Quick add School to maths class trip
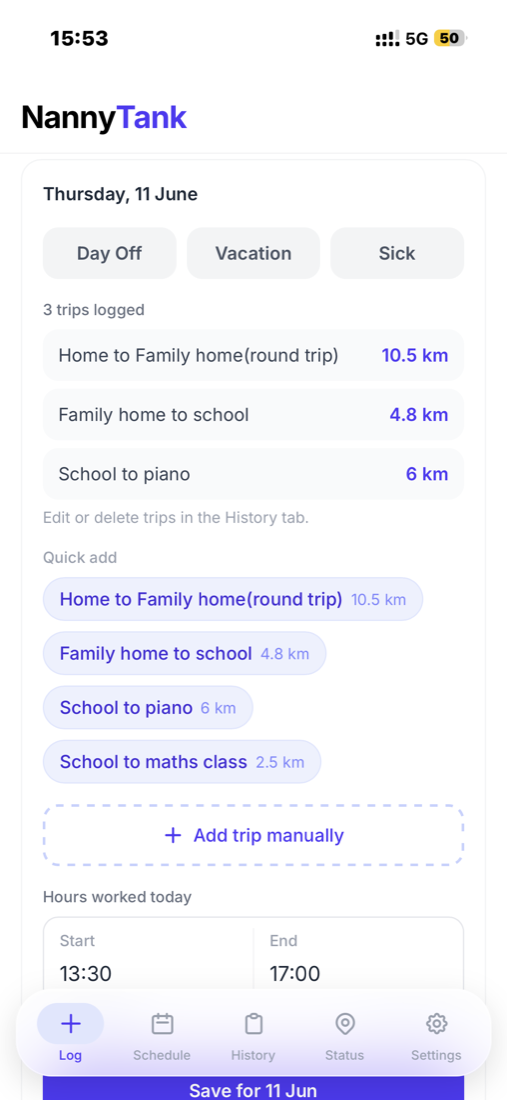 point(182,761)
